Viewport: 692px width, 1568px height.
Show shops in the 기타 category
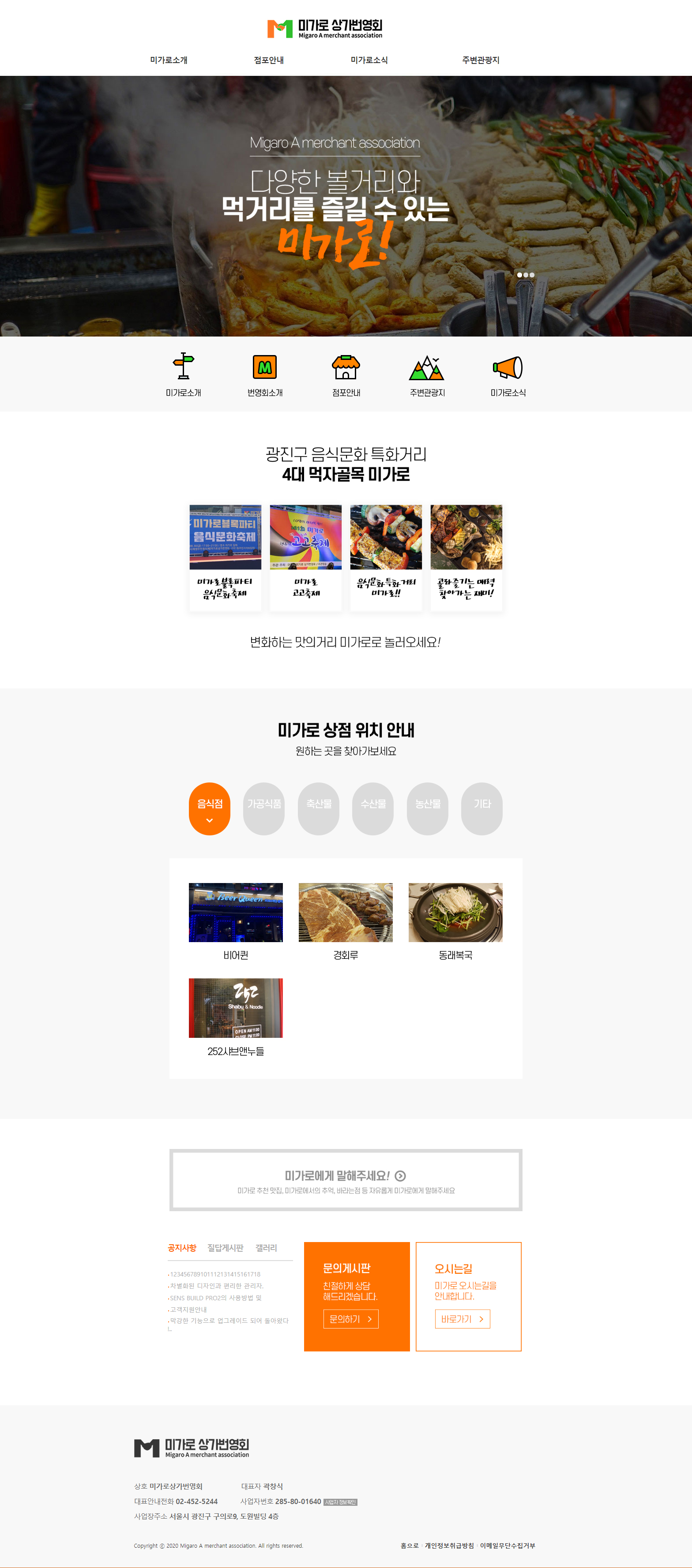pos(482,808)
